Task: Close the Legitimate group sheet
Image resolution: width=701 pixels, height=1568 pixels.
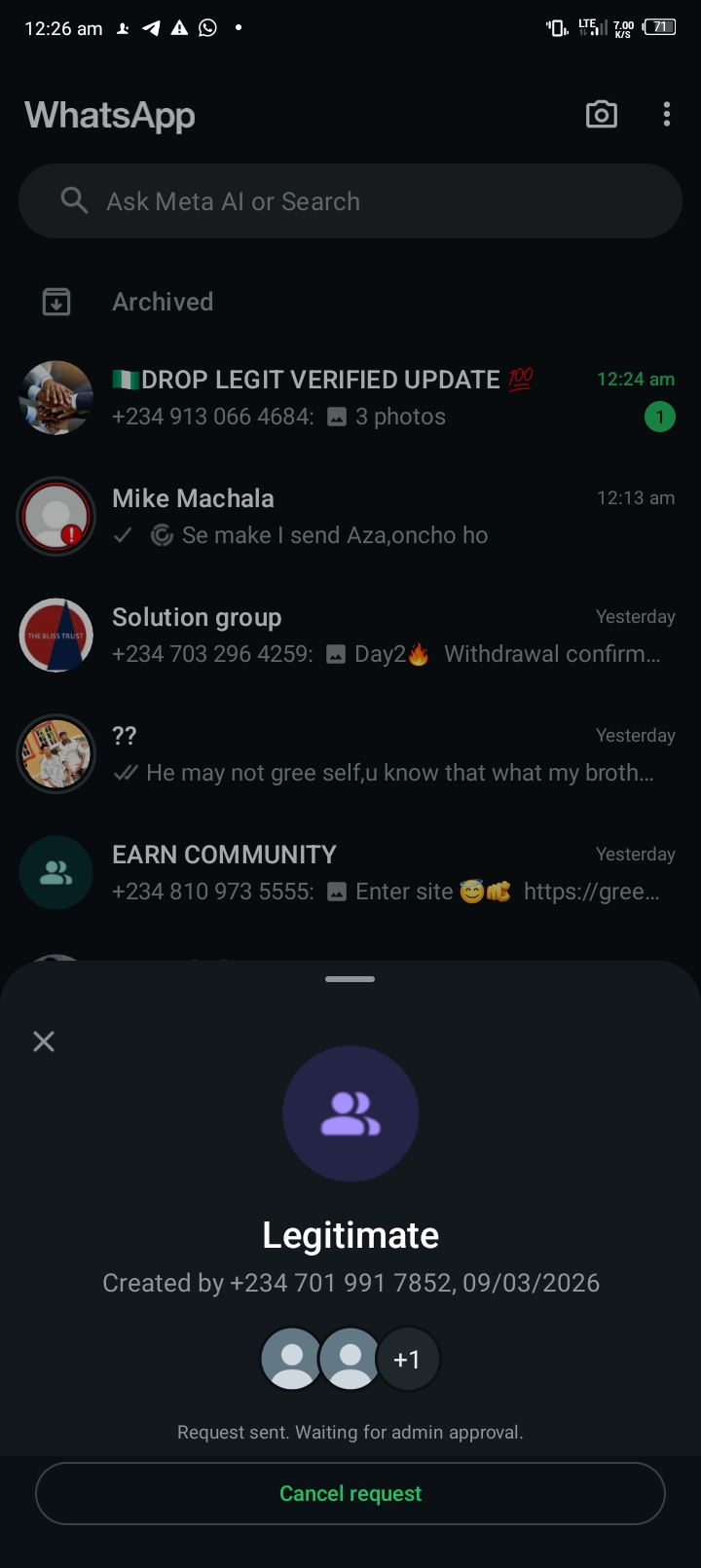Action: coord(44,1041)
